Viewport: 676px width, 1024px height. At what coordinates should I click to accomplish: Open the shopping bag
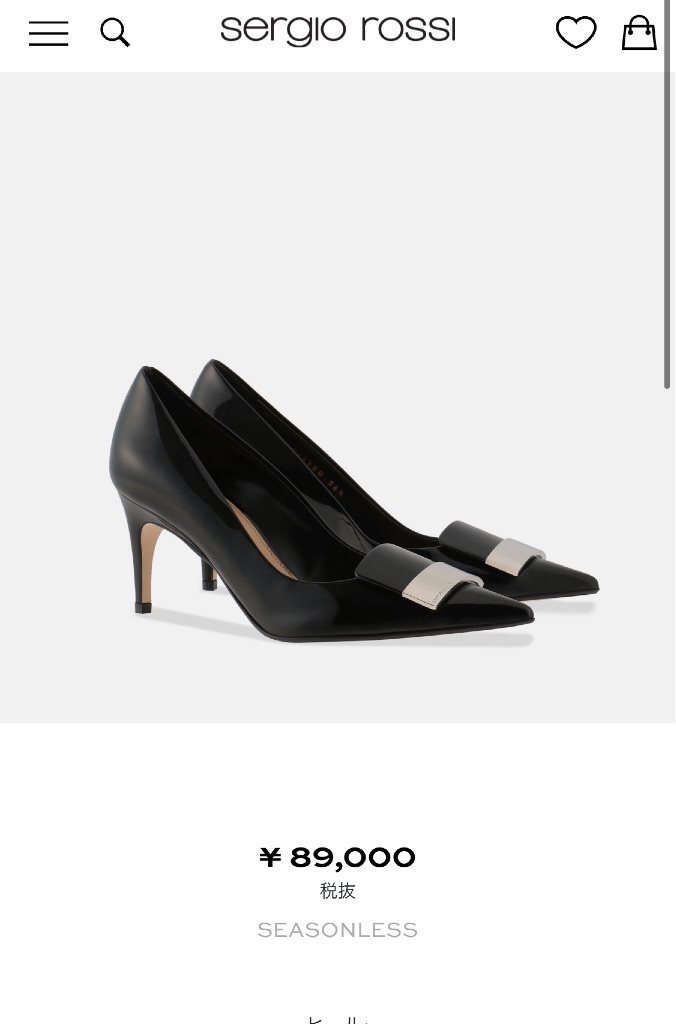click(x=639, y=33)
